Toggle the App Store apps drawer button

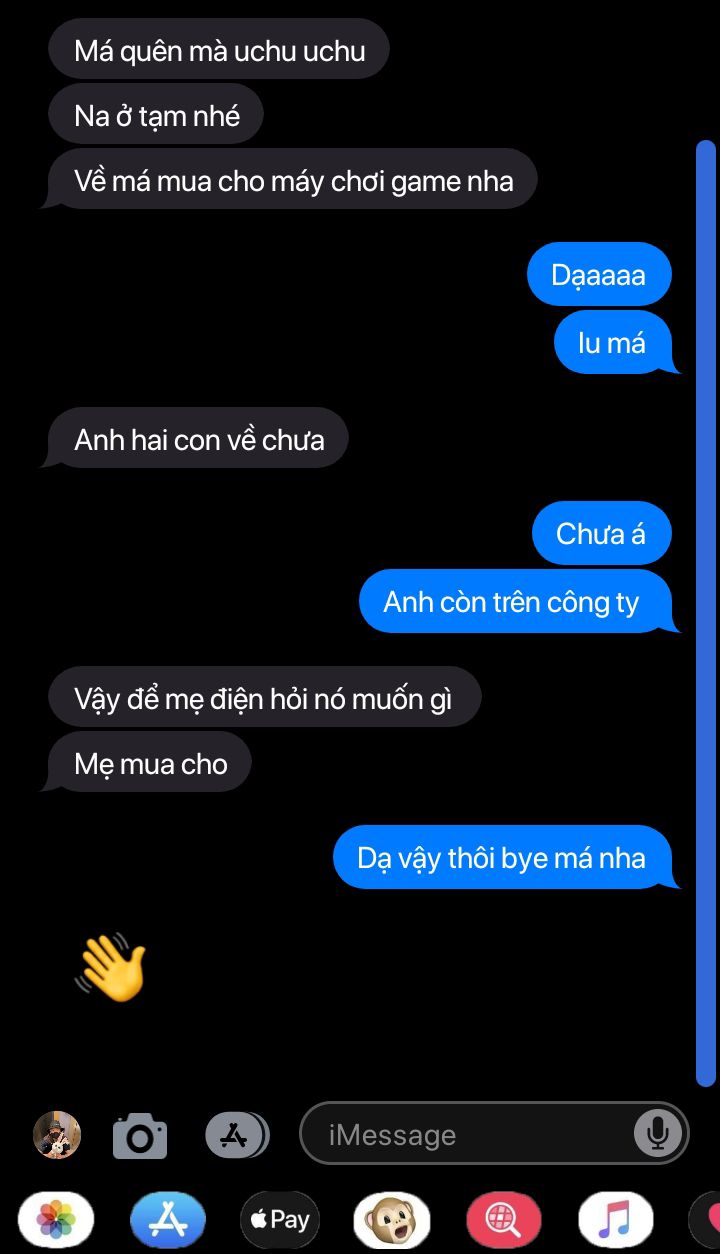(x=237, y=1135)
